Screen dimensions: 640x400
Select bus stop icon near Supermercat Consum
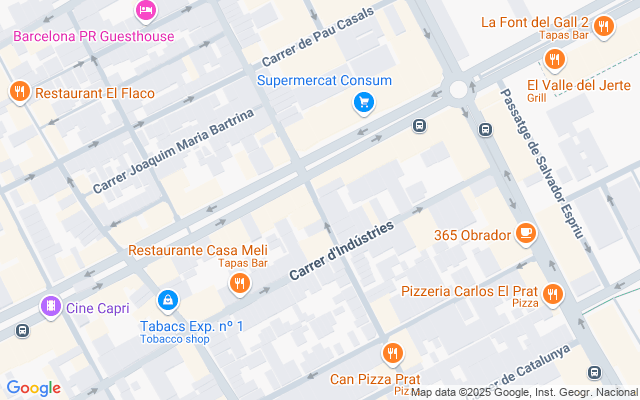click(420, 125)
